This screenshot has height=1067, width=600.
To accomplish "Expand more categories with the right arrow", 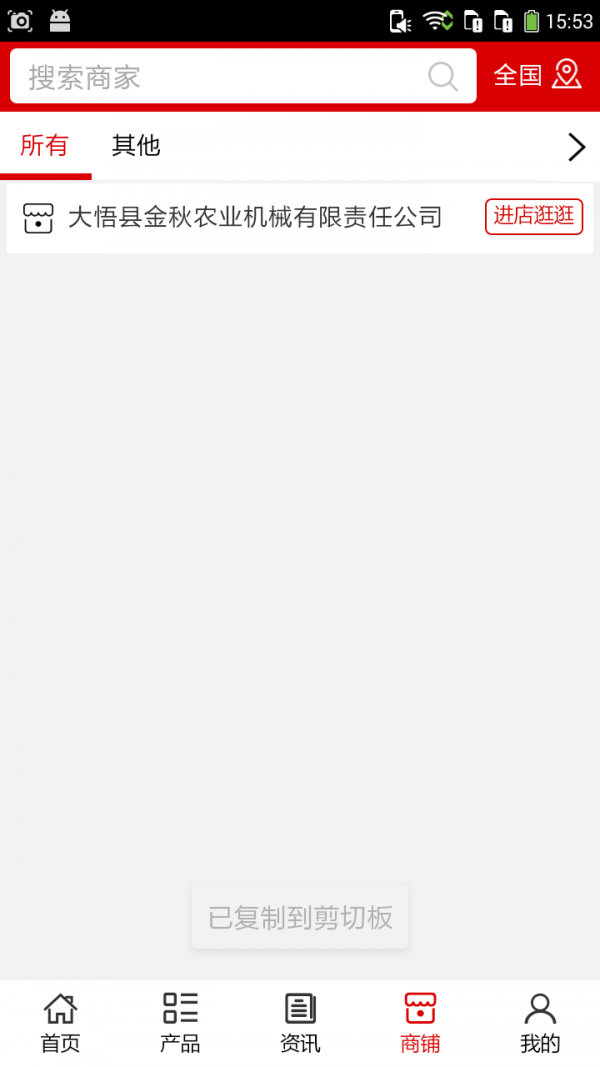I will (x=576, y=147).
